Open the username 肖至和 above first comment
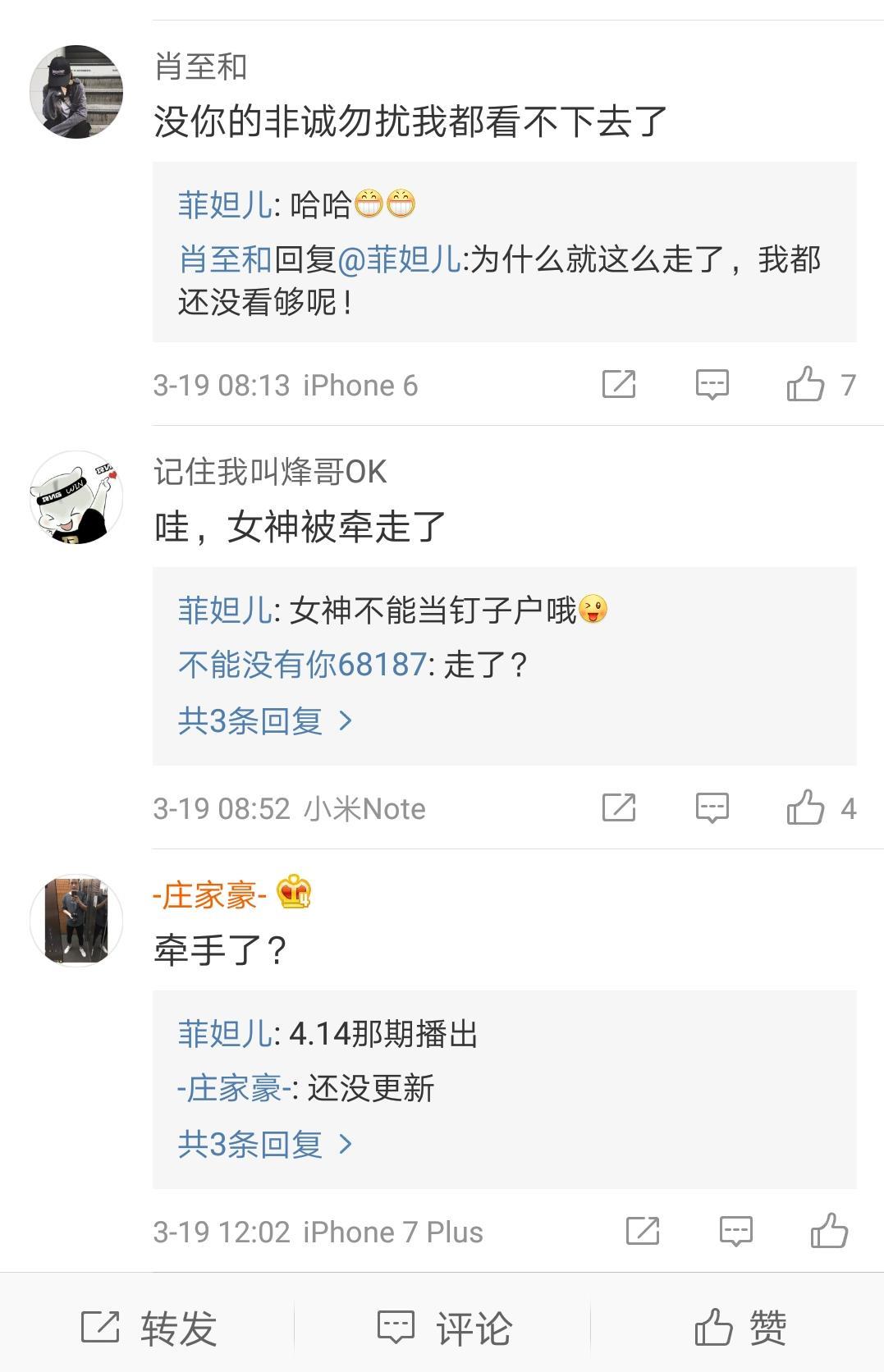The width and height of the screenshot is (884, 1372). 201,67
